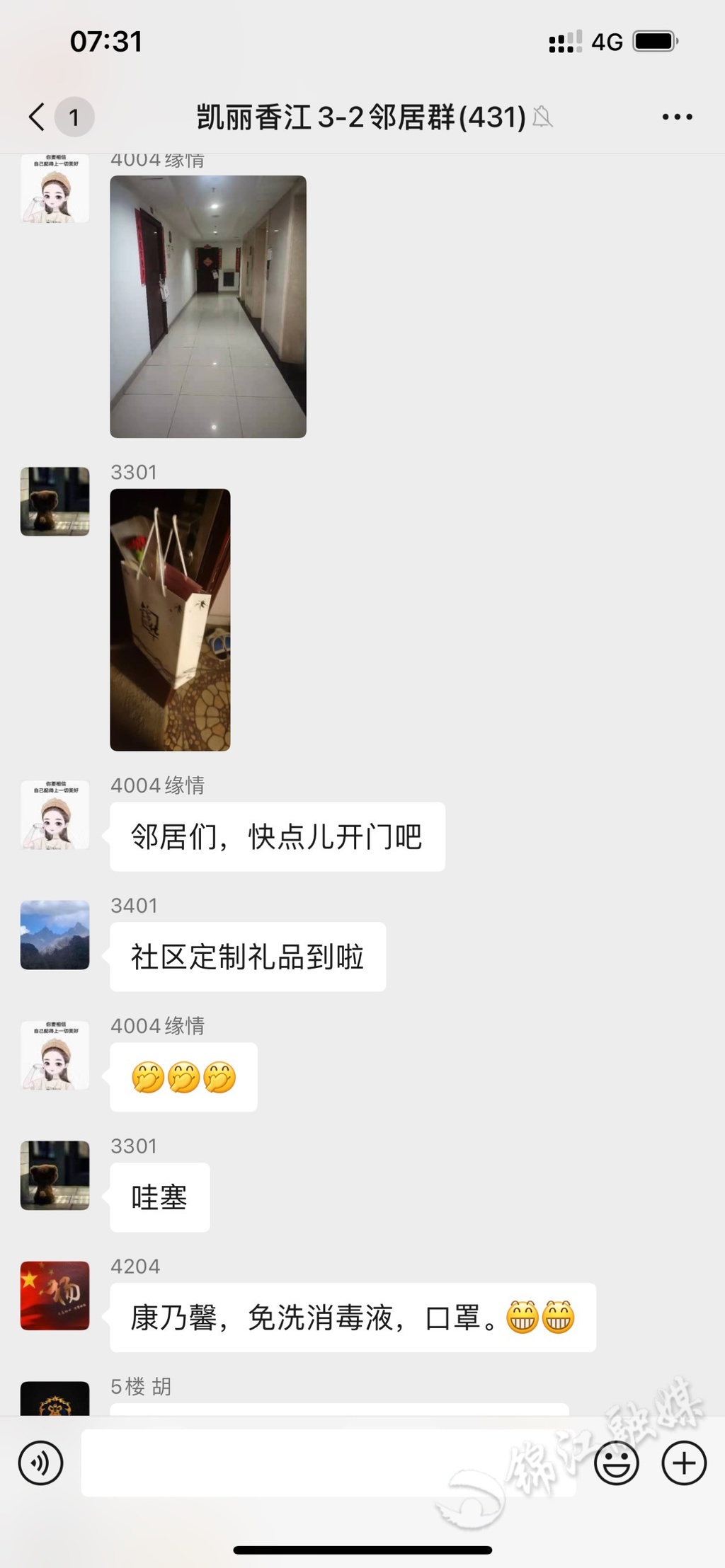Tap the muted notification bell beside group name

542,117
